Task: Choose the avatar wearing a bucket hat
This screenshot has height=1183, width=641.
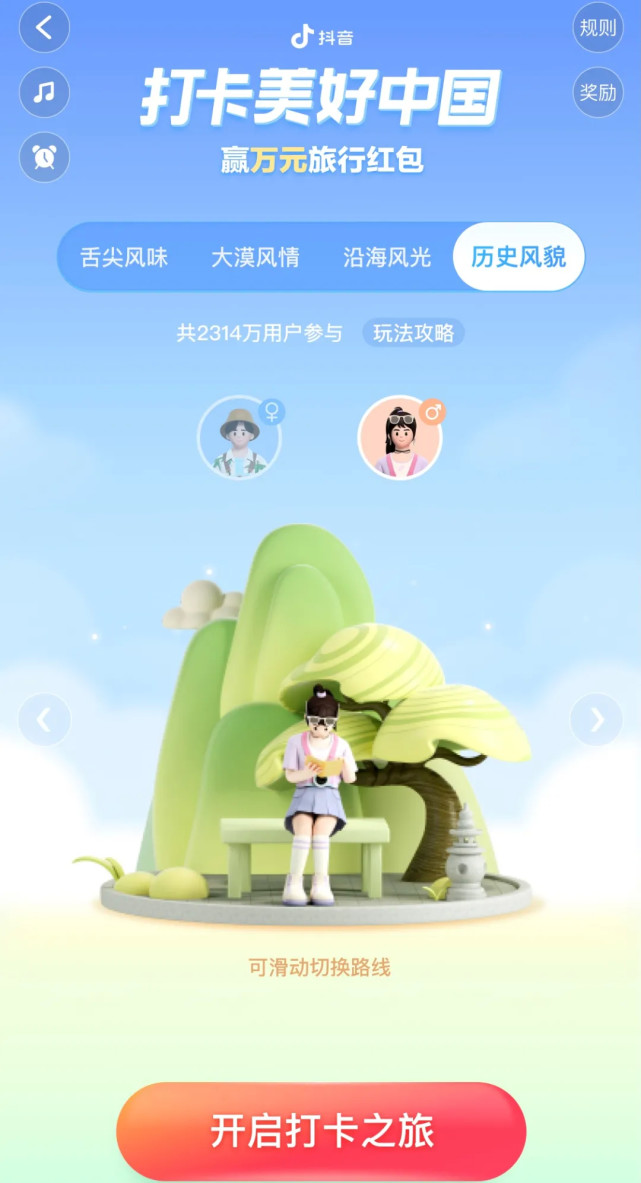Action: point(240,438)
